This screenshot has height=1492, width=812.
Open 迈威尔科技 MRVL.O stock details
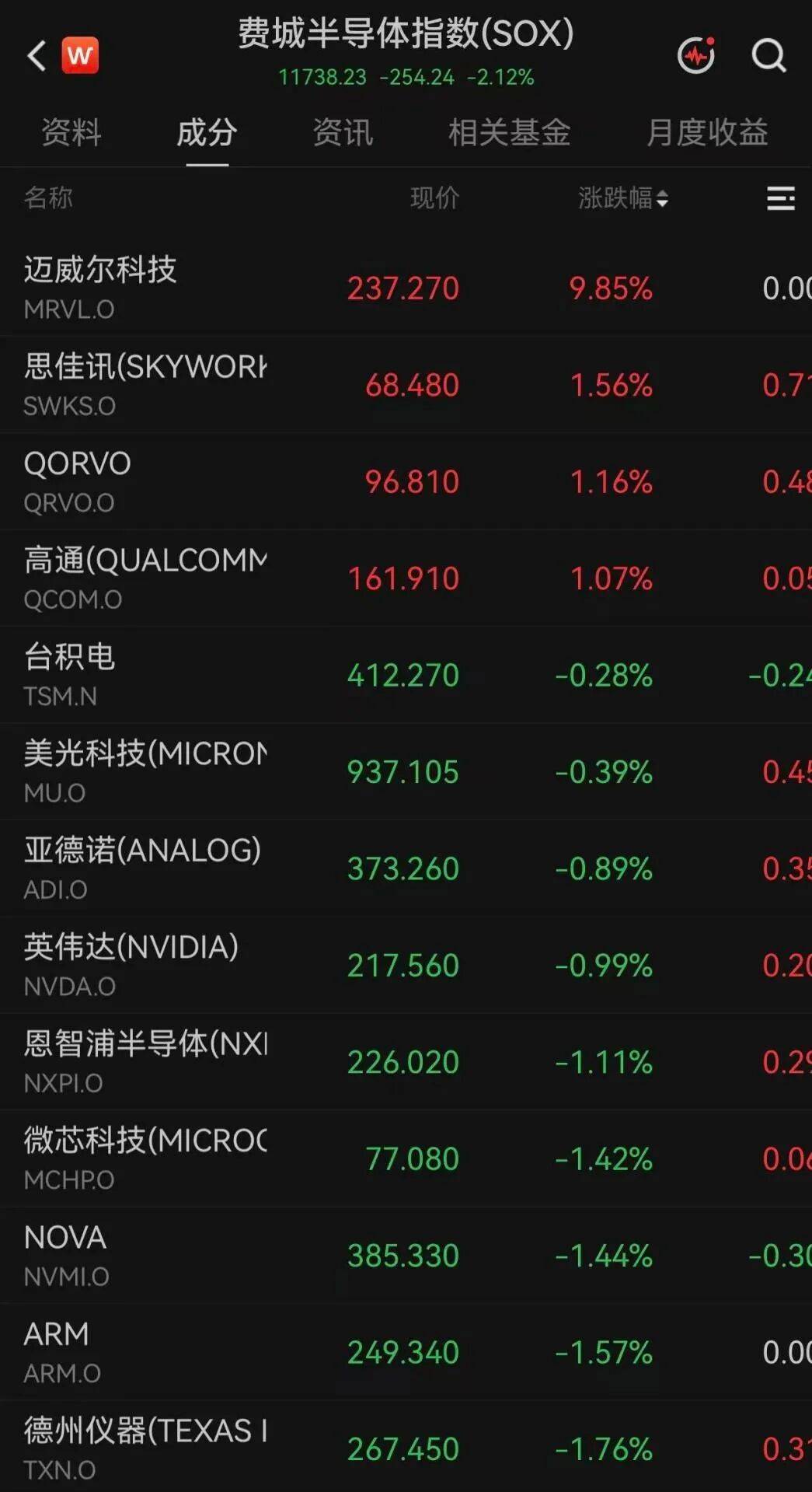coord(406,288)
